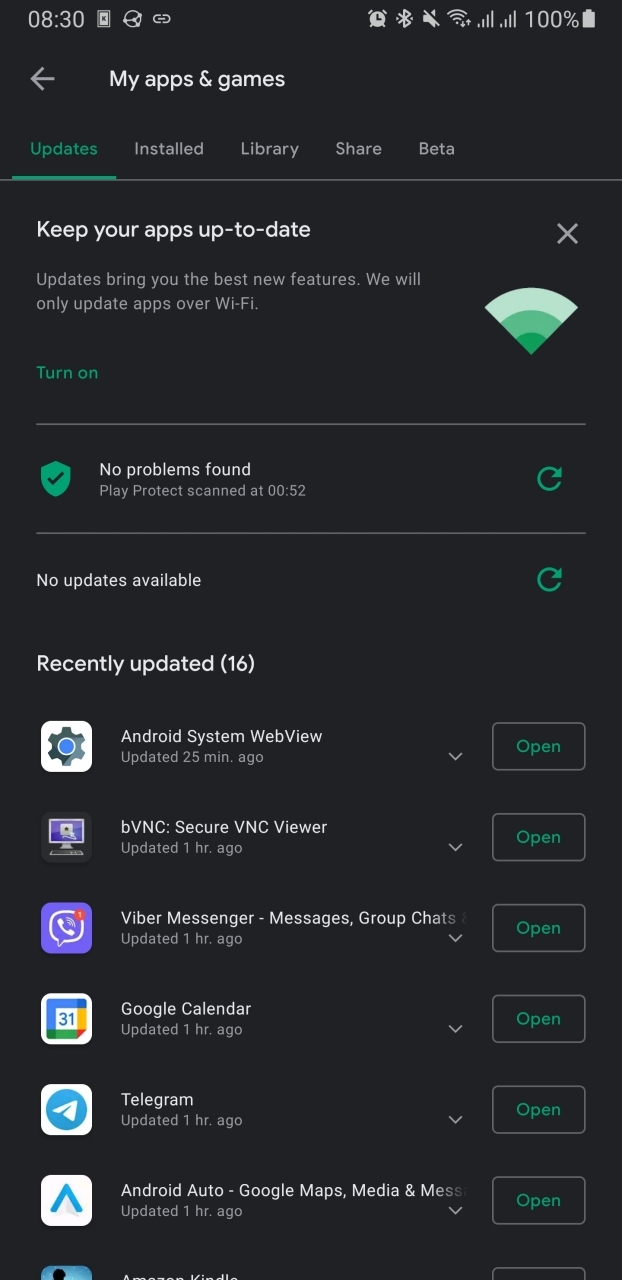Open Android System WebView app
This screenshot has width=622, height=1280.
click(x=538, y=747)
